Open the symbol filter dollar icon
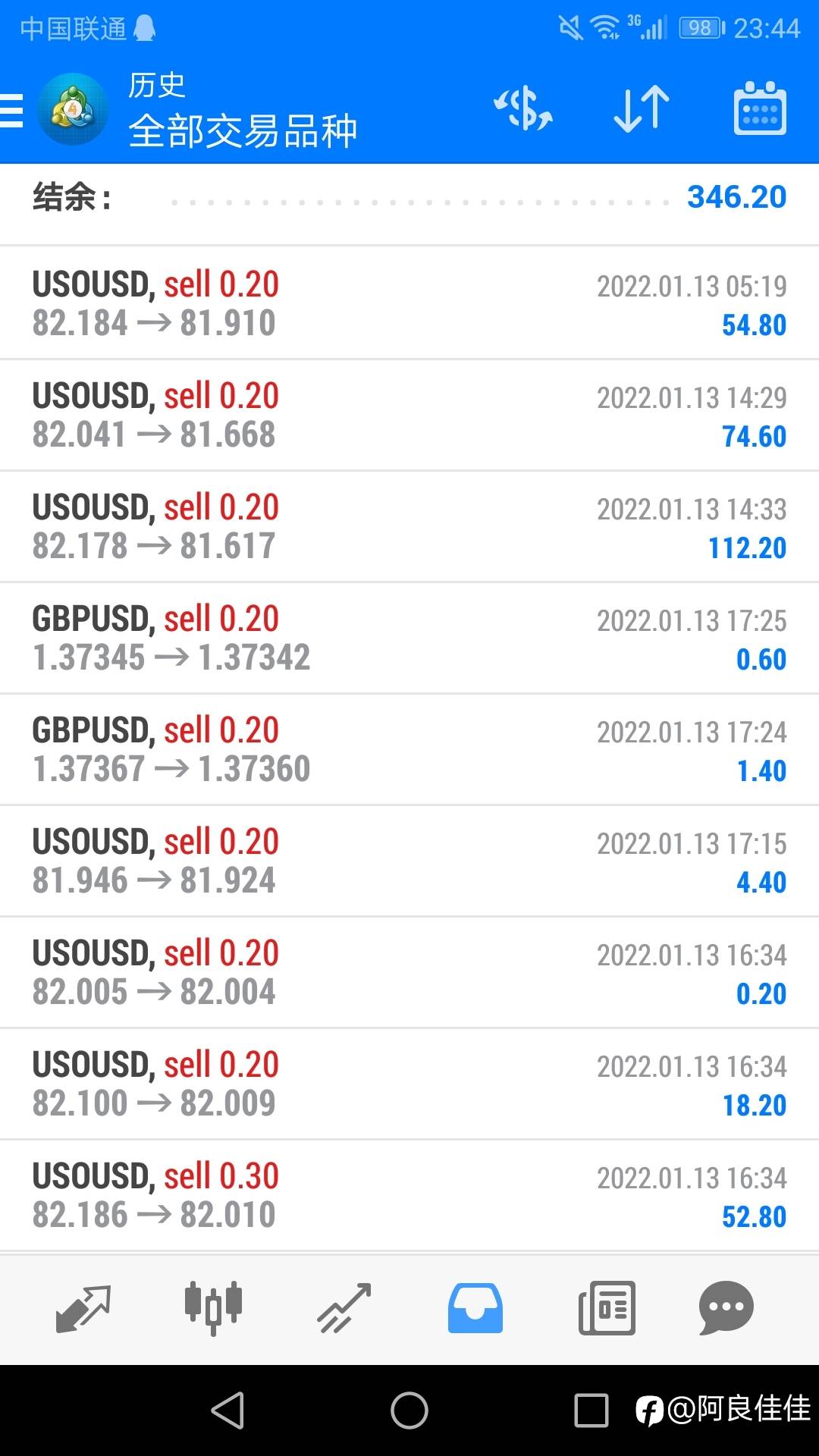The image size is (819, 1456). point(523,108)
